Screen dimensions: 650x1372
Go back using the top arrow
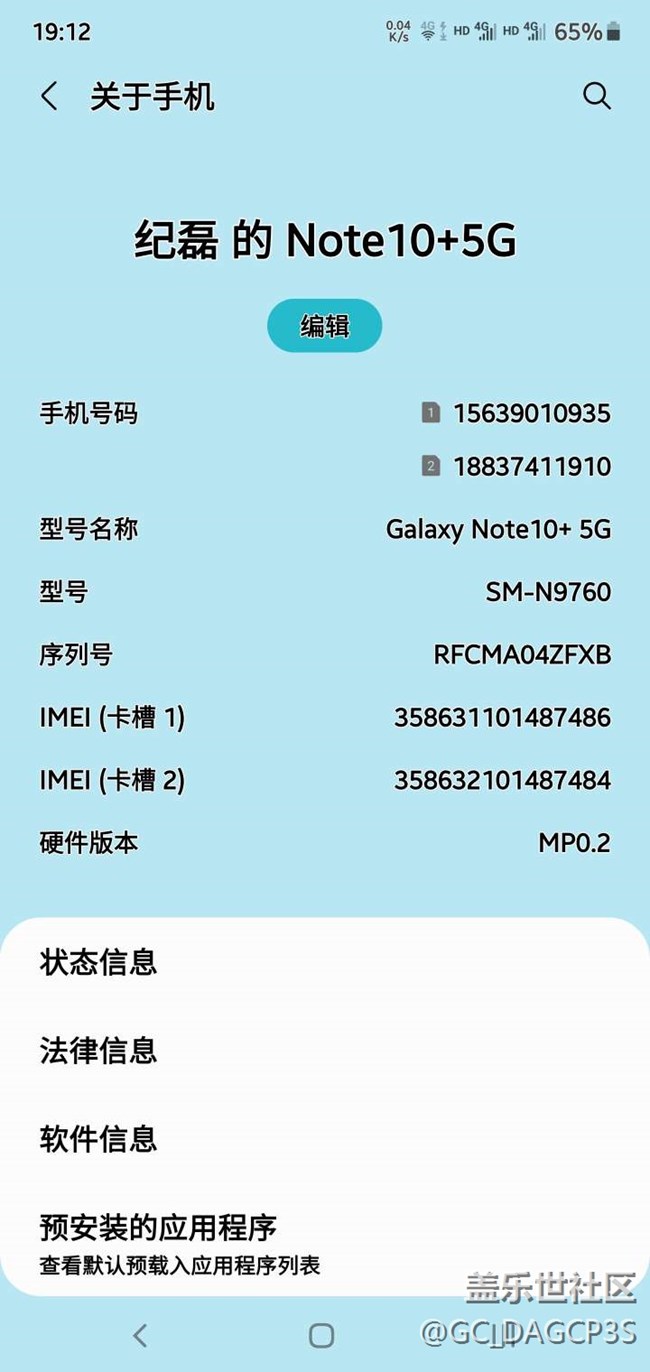49,96
